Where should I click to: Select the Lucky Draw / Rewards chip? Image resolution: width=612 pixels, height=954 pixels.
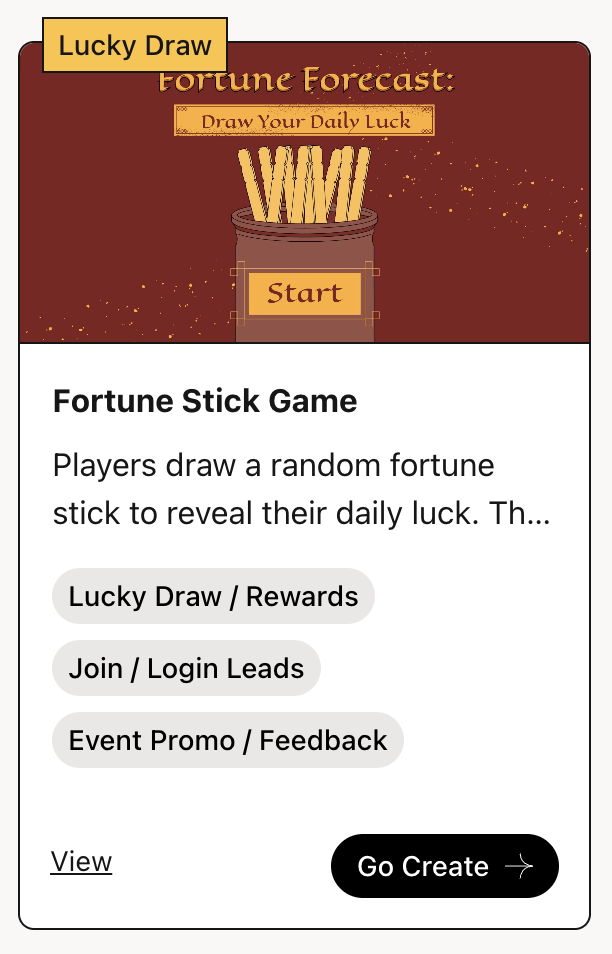[213, 597]
